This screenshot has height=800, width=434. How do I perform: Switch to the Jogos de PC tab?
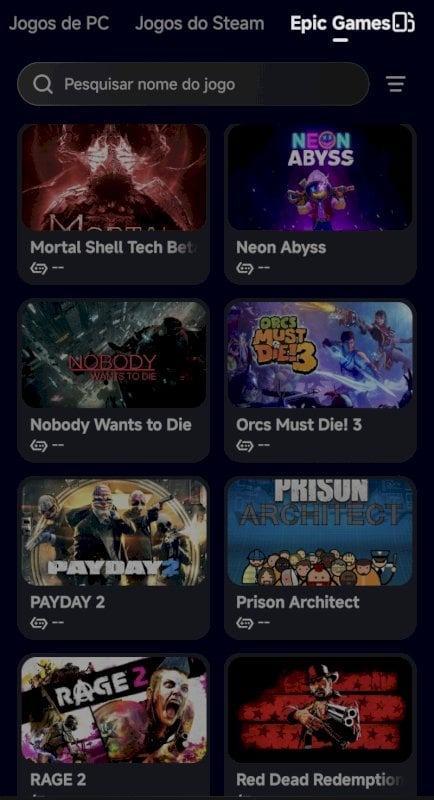tap(59, 23)
